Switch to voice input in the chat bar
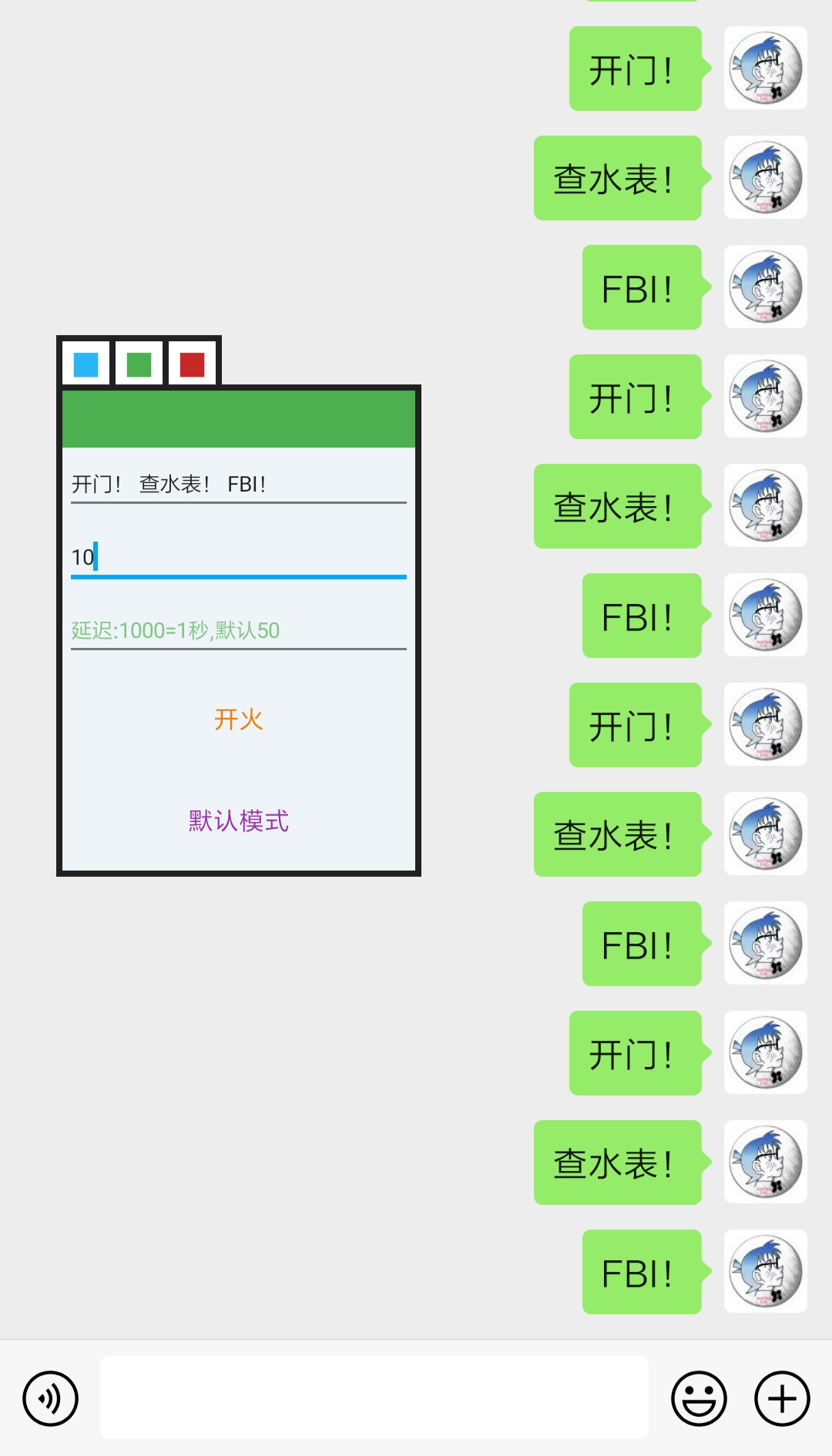This screenshot has width=832, height=1456. click(50, 1398)
